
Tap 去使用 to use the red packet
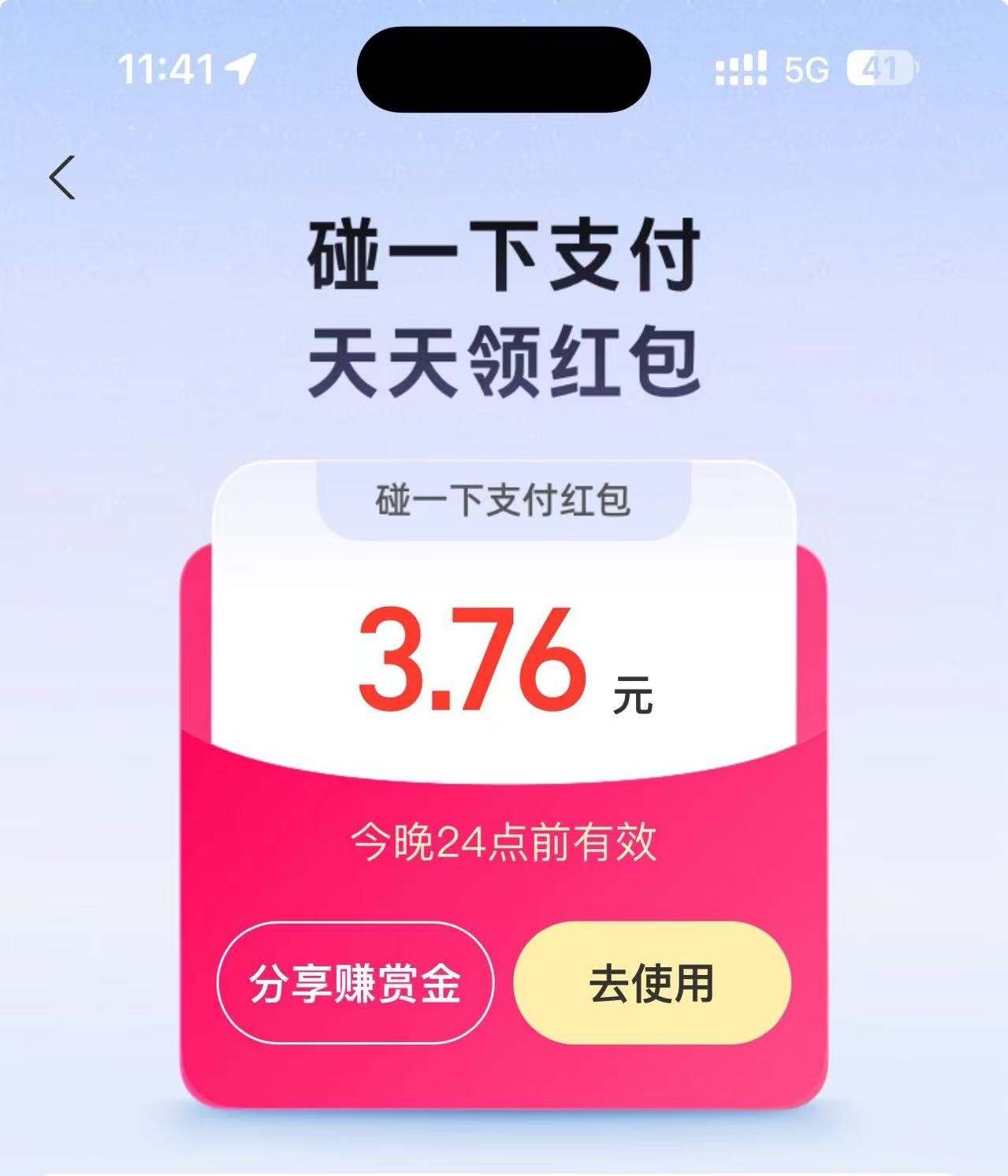click(652, 983)
